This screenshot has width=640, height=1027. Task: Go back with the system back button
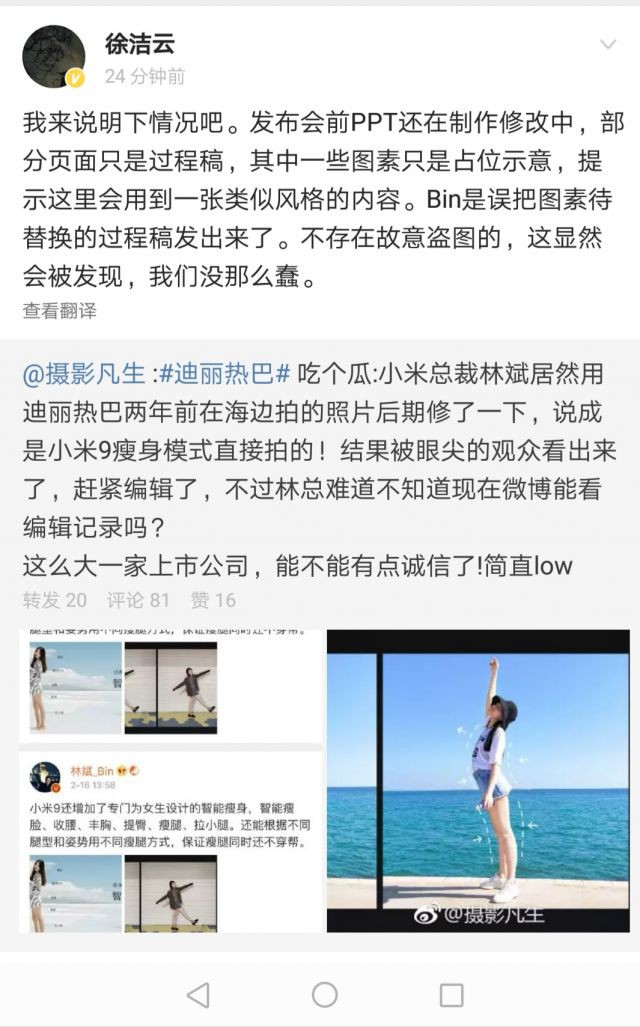198,994
